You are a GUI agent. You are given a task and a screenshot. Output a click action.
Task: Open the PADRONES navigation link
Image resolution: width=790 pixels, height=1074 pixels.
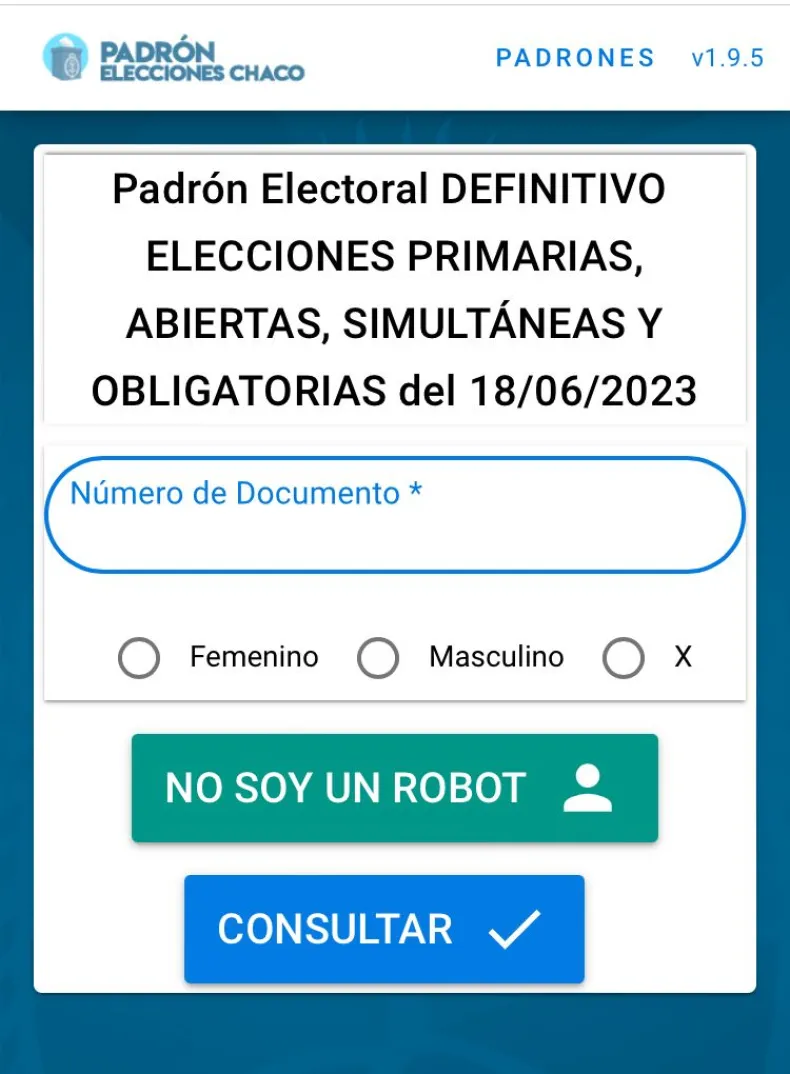pyautogui.click(x=575, y=58)
